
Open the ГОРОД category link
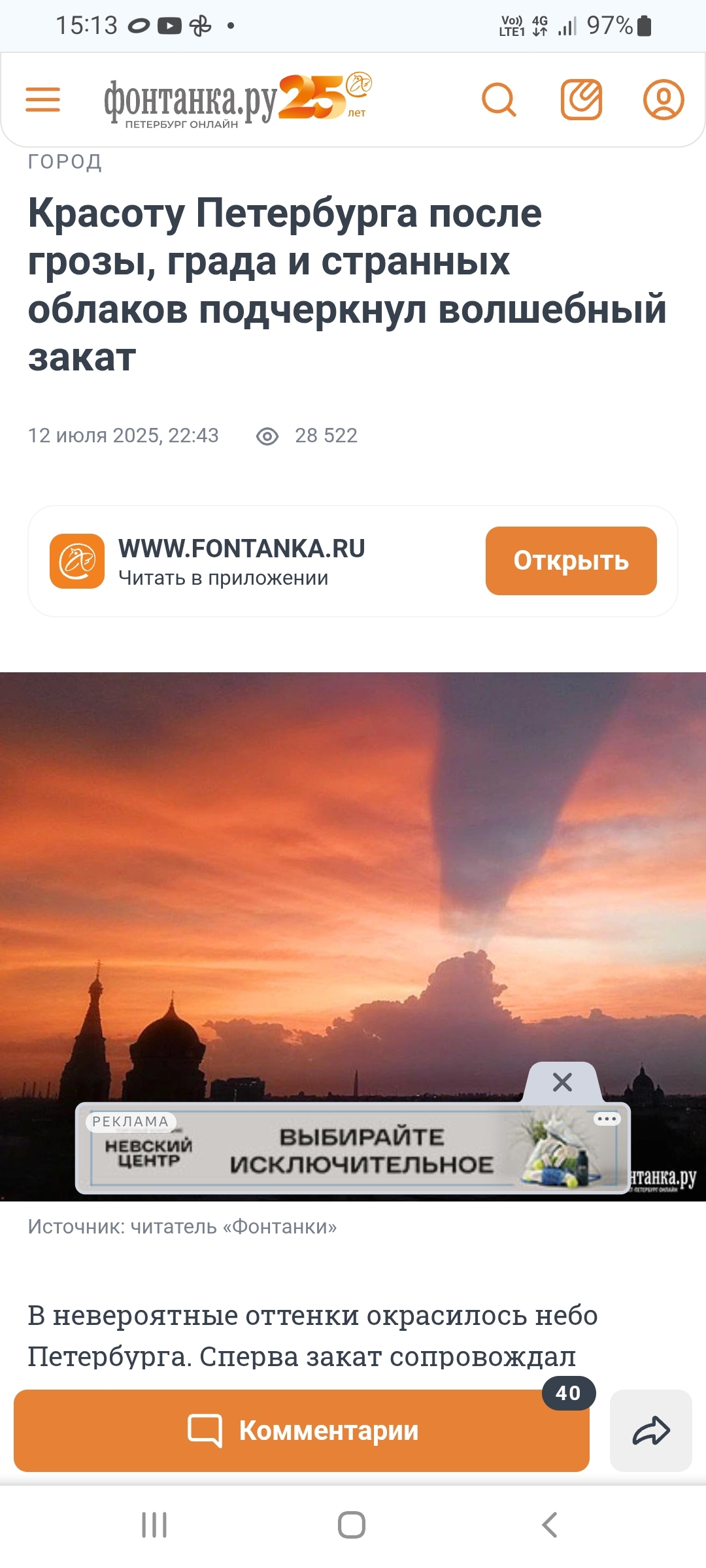[x=65, y=161]
